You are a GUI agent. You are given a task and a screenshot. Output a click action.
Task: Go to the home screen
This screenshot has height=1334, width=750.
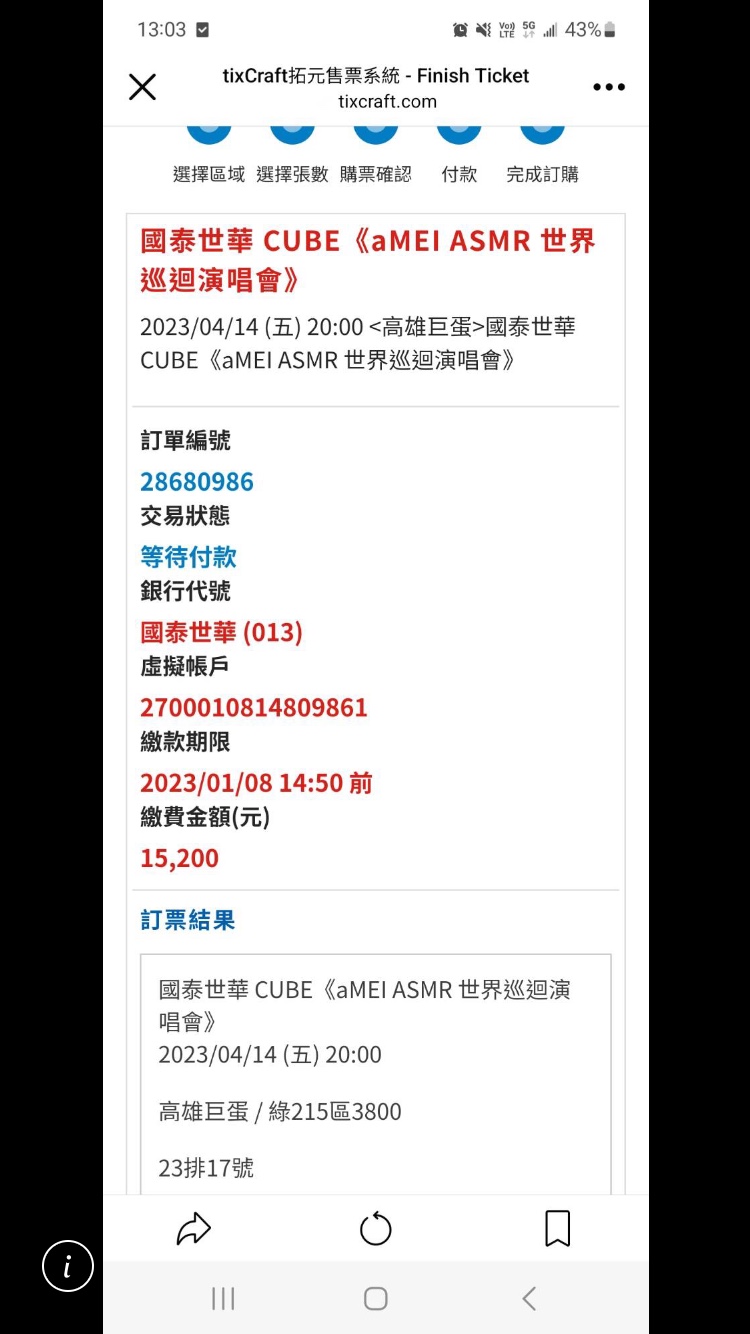tap(376, 1298)
